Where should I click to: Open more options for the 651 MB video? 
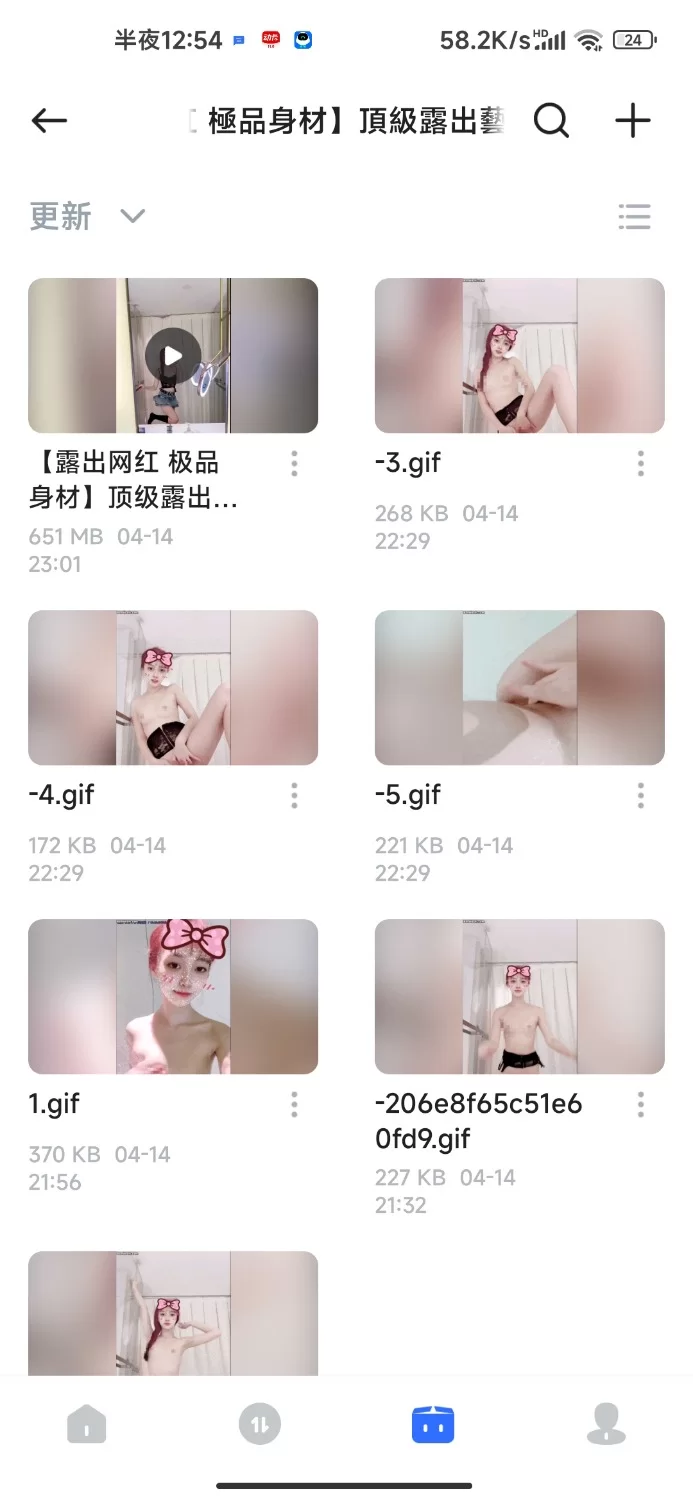click(x=294, y=463)
